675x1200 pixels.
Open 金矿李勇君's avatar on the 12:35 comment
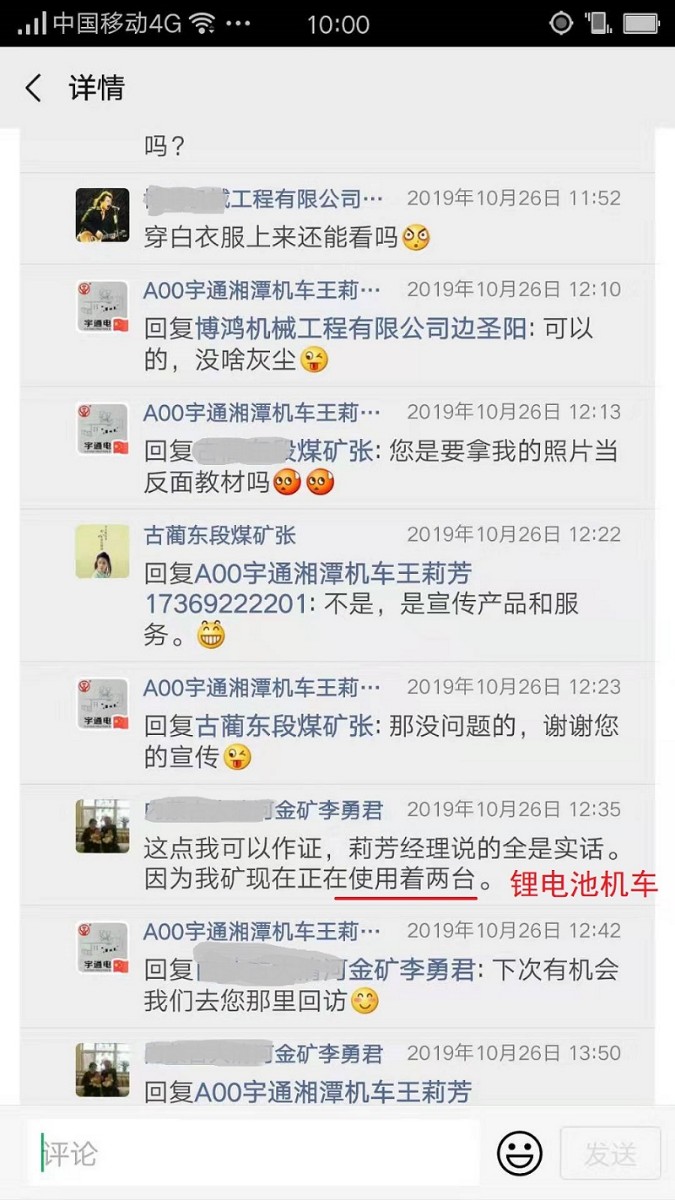pyautogui.click(x=103, y=826)
